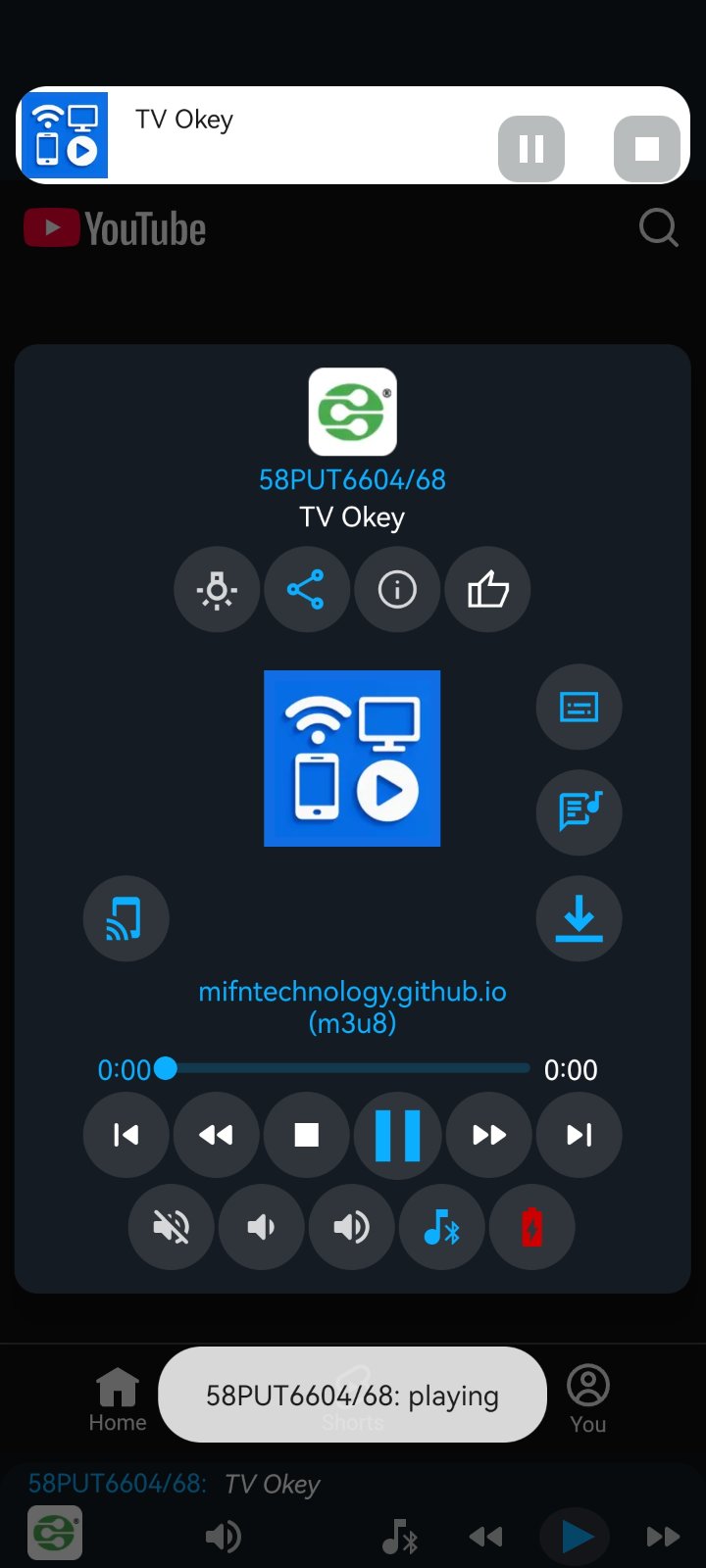
Task: Toggle the Bluetooth audio option
Action: tap(441, 1227)
